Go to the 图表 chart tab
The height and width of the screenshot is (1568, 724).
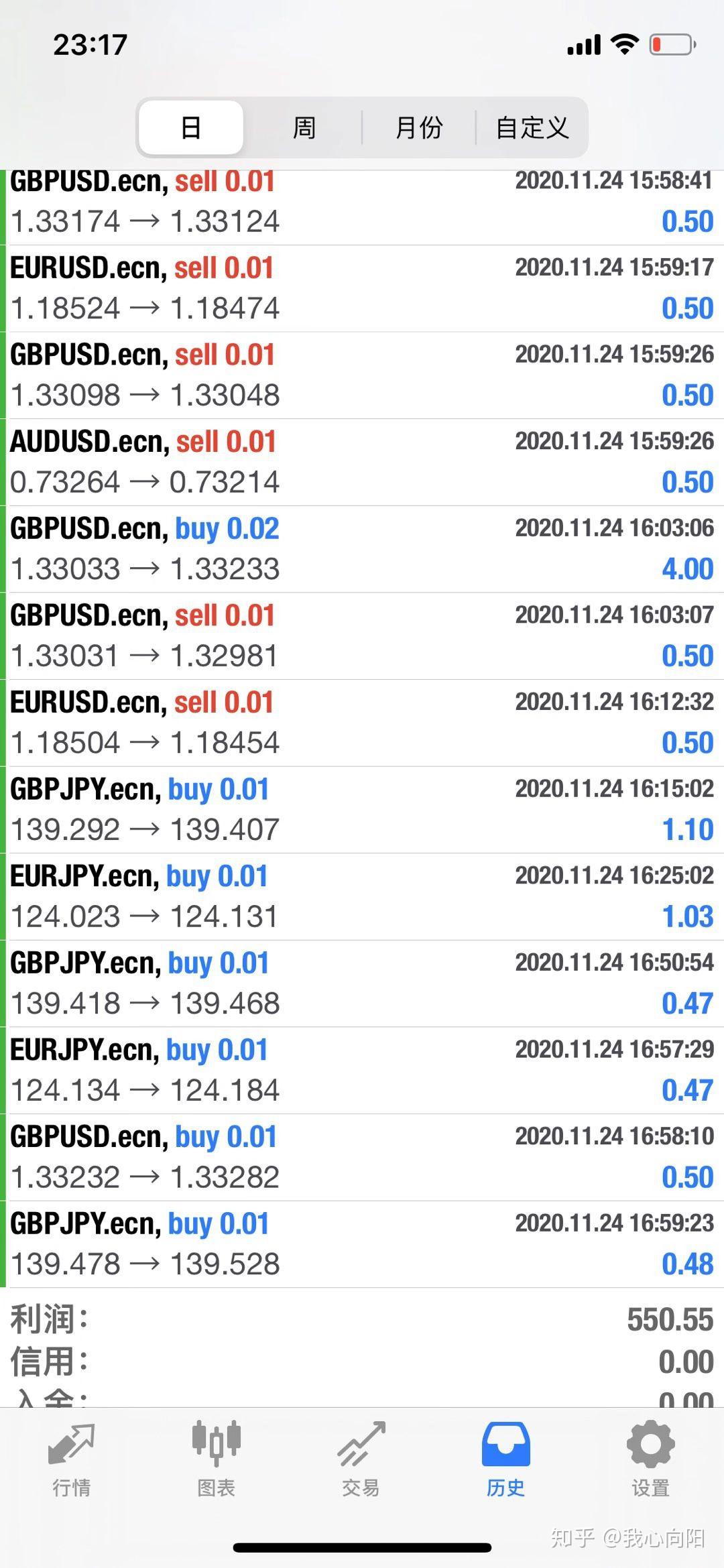216,1459
